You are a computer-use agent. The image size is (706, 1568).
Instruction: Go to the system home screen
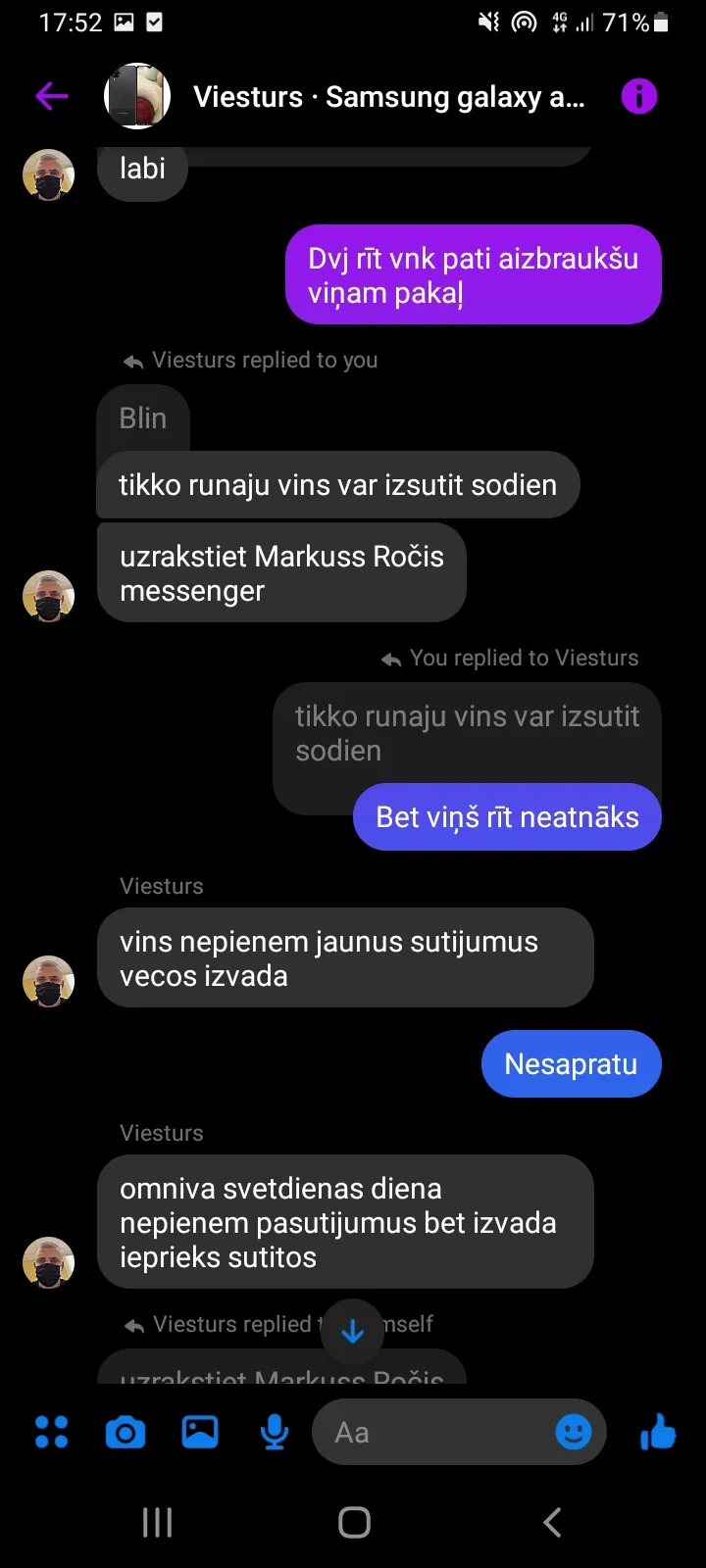point(354,1522)
